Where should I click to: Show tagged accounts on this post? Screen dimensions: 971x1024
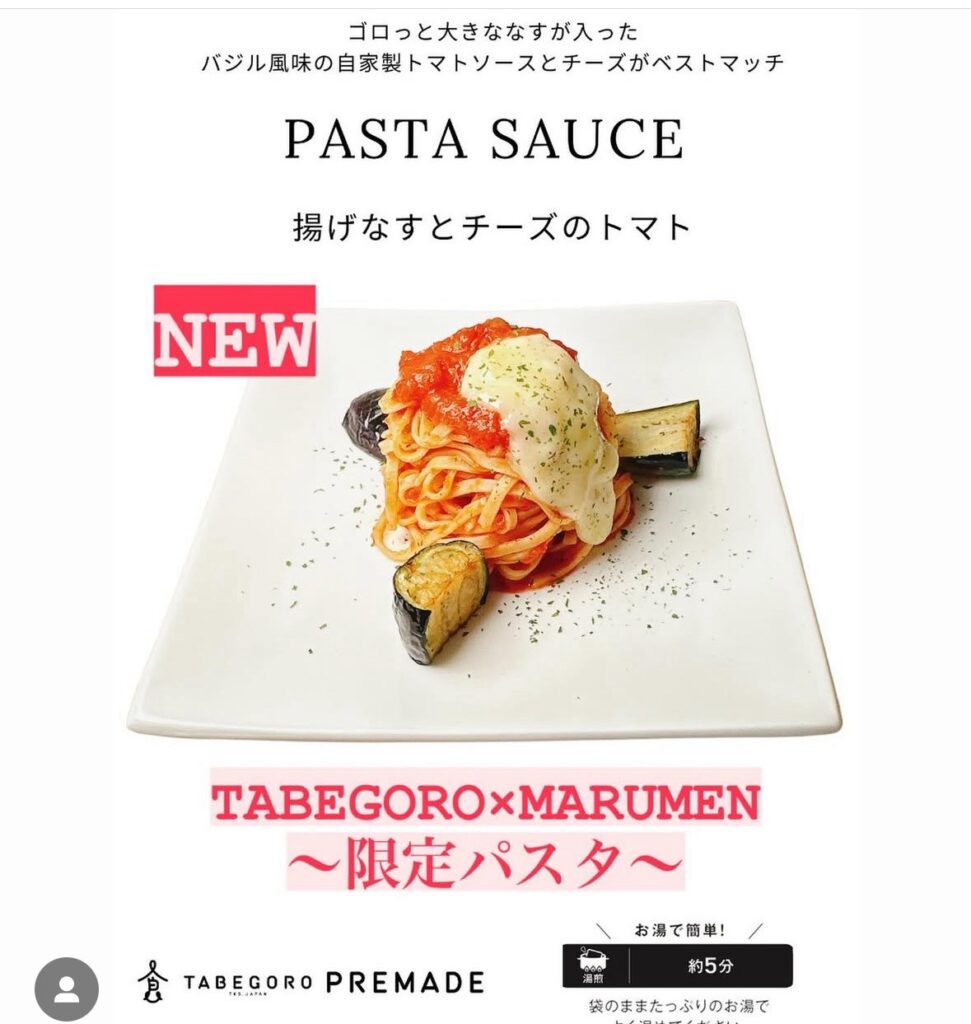click(67, 988)
